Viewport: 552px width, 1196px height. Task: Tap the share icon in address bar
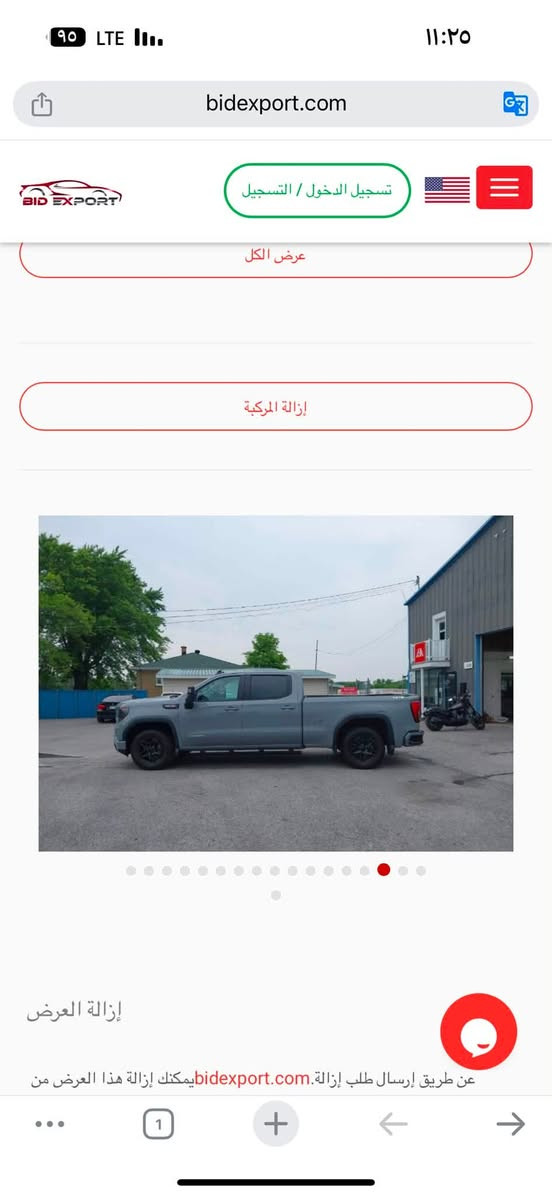(42, 104)
